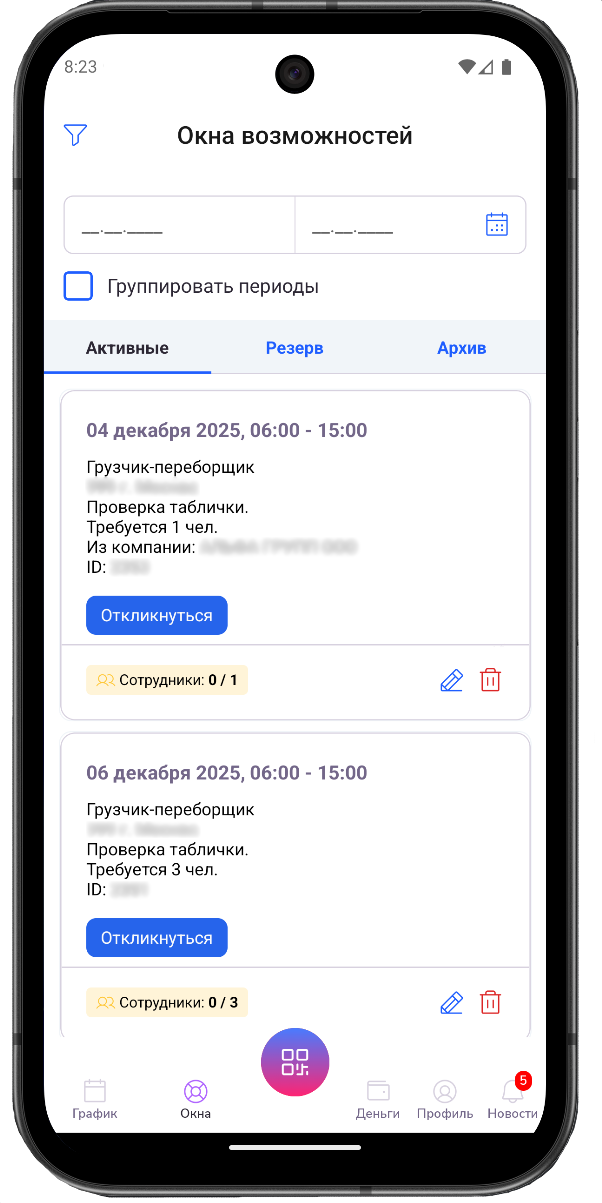Open the calendar date picker icon

(496, 224)
